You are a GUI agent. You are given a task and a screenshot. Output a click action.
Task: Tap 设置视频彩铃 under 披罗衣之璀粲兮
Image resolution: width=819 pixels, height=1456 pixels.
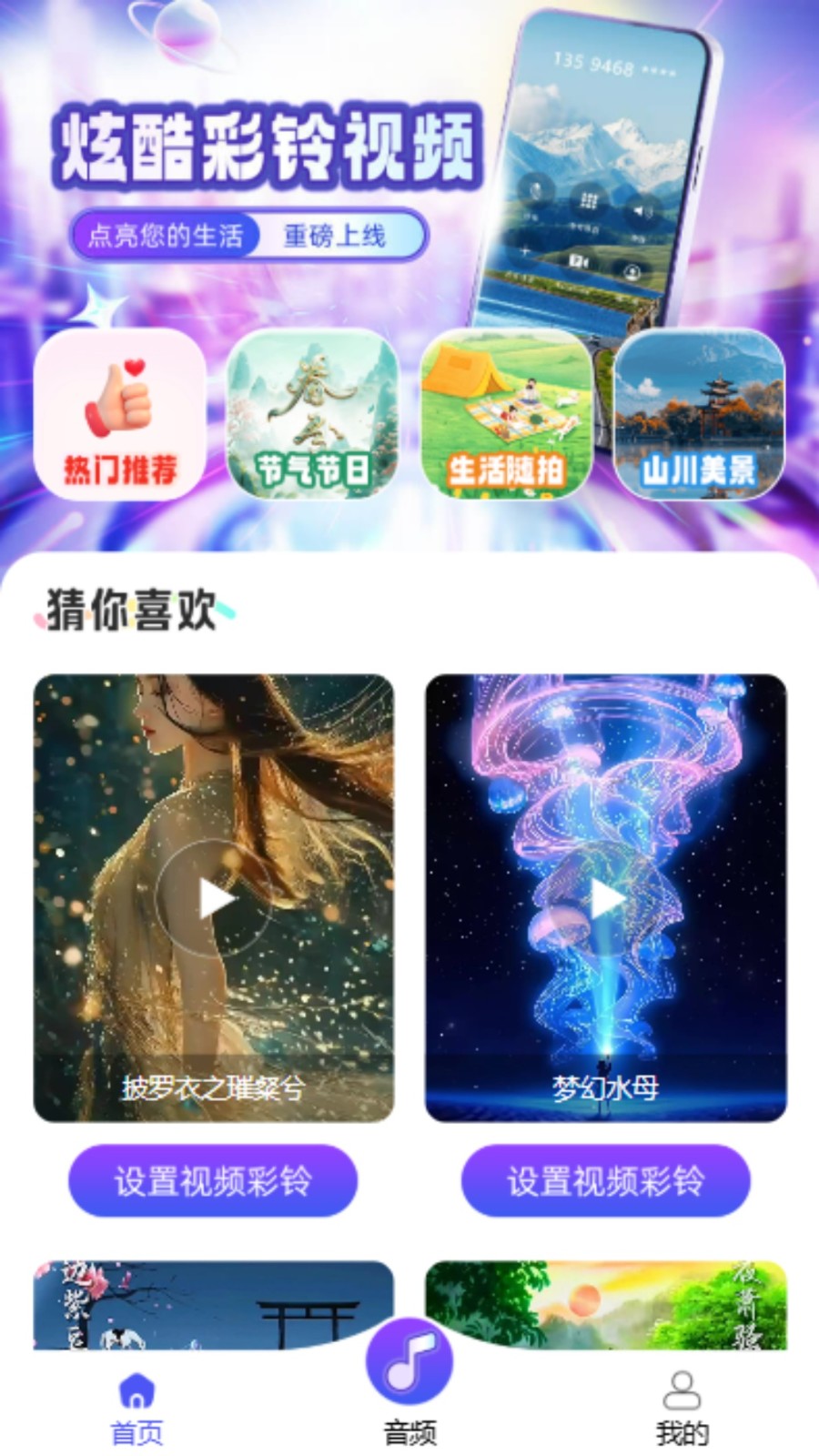click(213, 1181)
